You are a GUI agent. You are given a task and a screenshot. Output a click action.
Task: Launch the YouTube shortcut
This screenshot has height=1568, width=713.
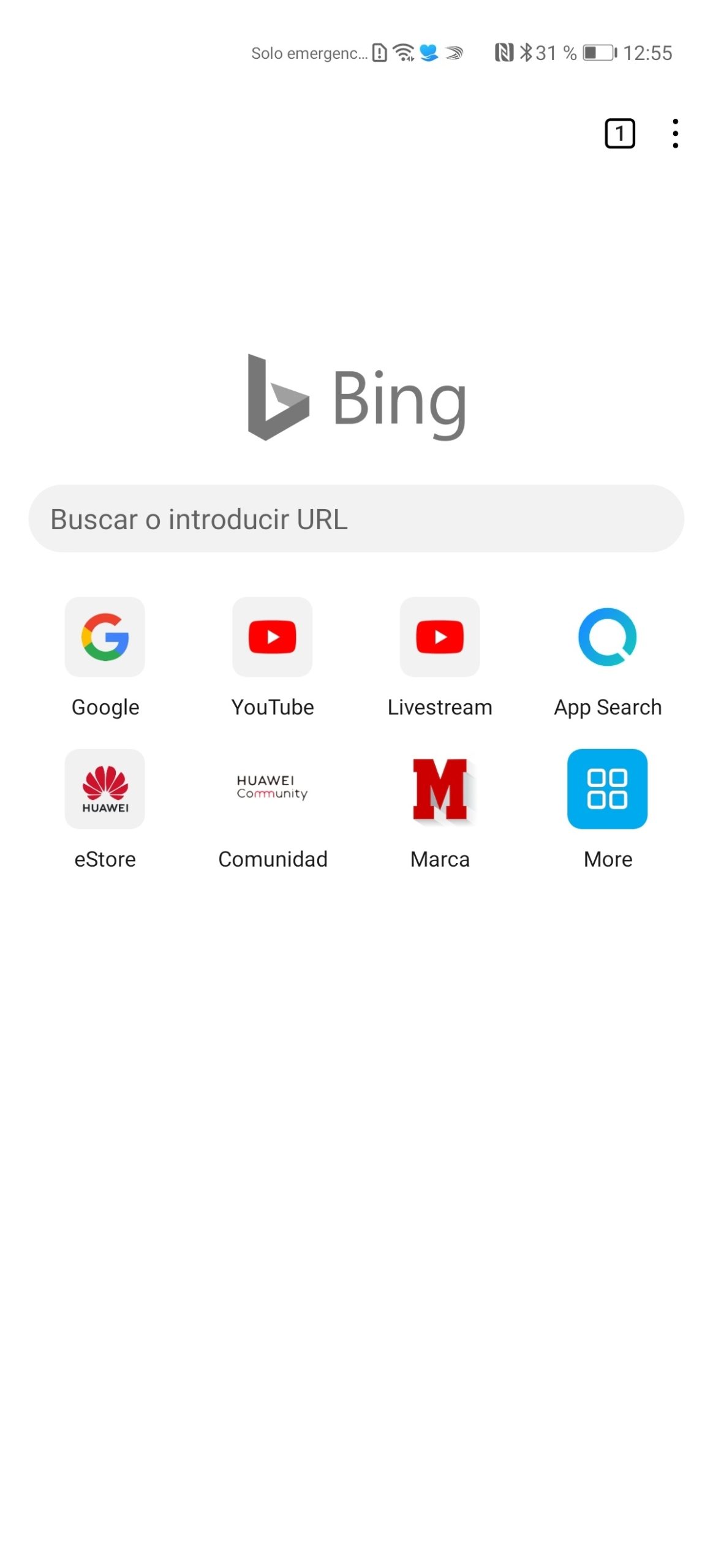click(x=272, y=637)
